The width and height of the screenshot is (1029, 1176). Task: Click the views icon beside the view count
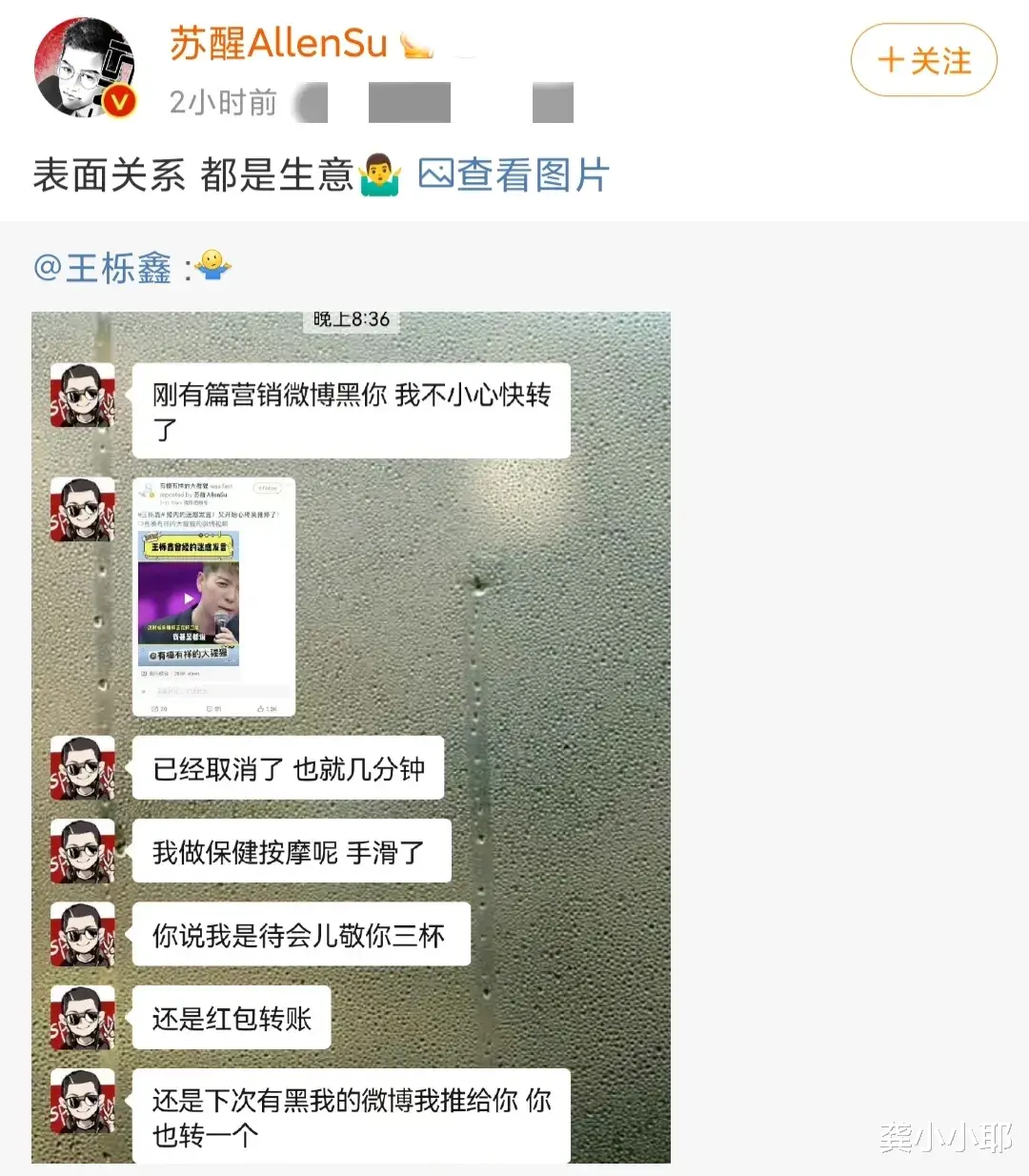144,674
